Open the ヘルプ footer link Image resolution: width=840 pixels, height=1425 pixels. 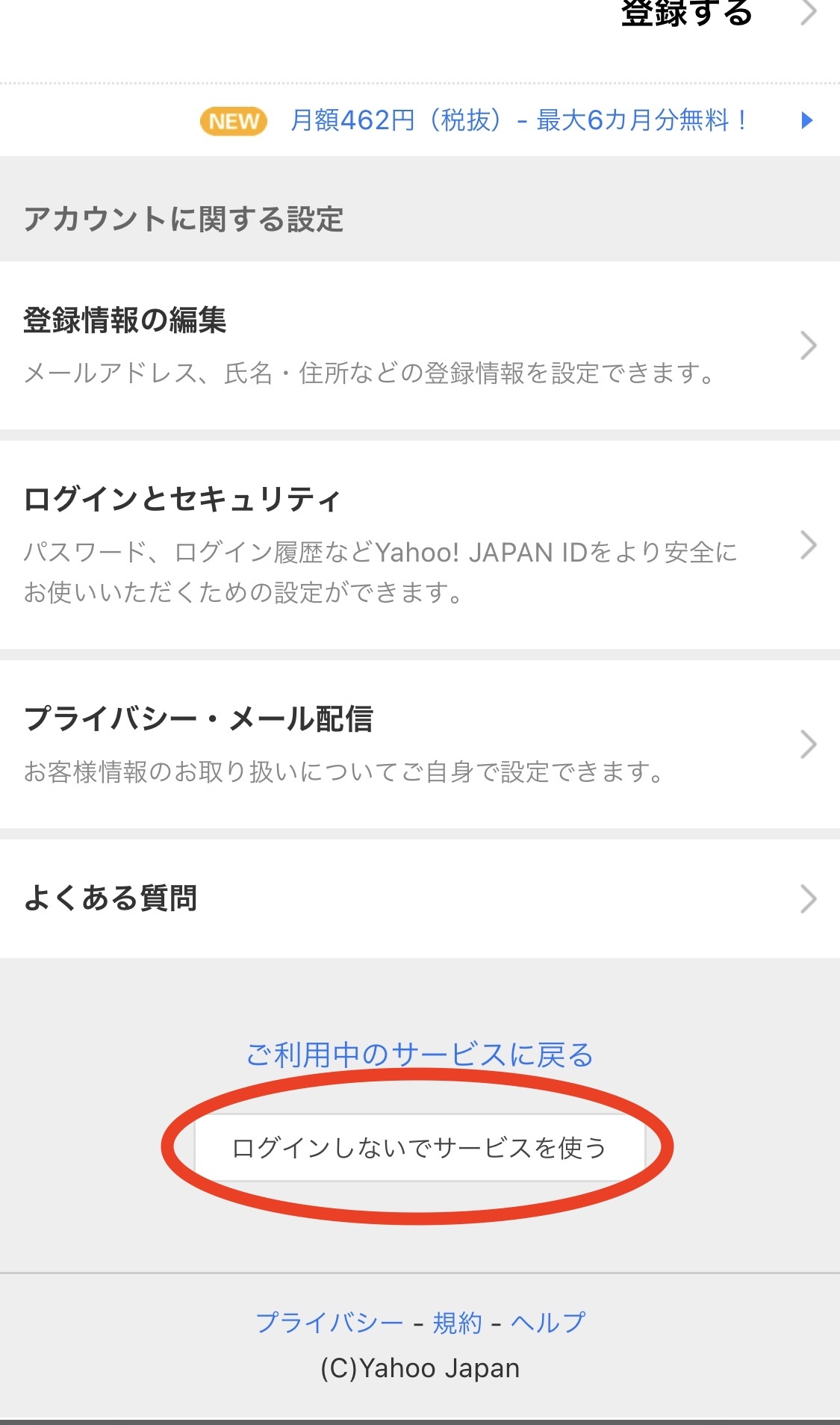pos(548,1323)
